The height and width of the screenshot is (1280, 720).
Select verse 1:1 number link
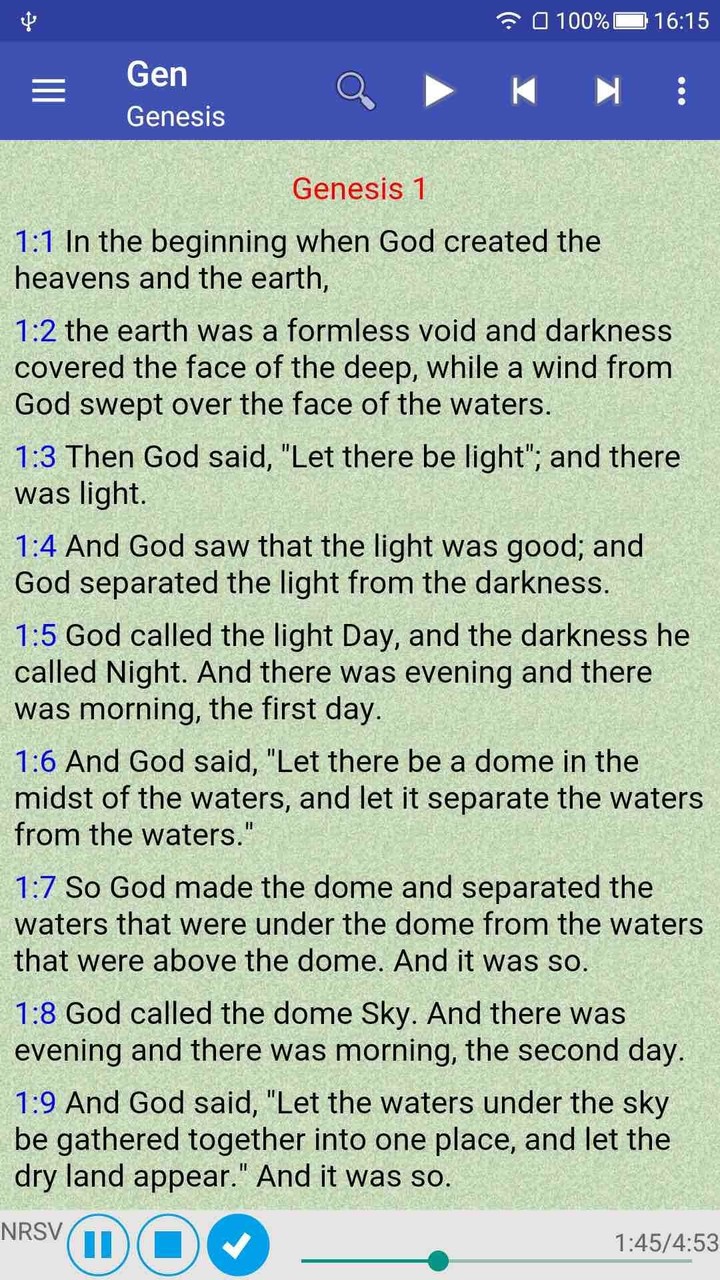pos(33,241)
